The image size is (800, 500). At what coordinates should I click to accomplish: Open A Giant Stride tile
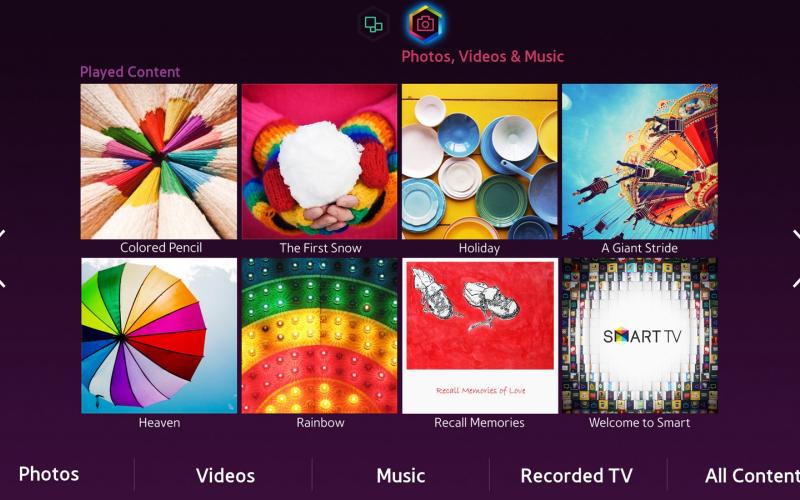point(639,161)
